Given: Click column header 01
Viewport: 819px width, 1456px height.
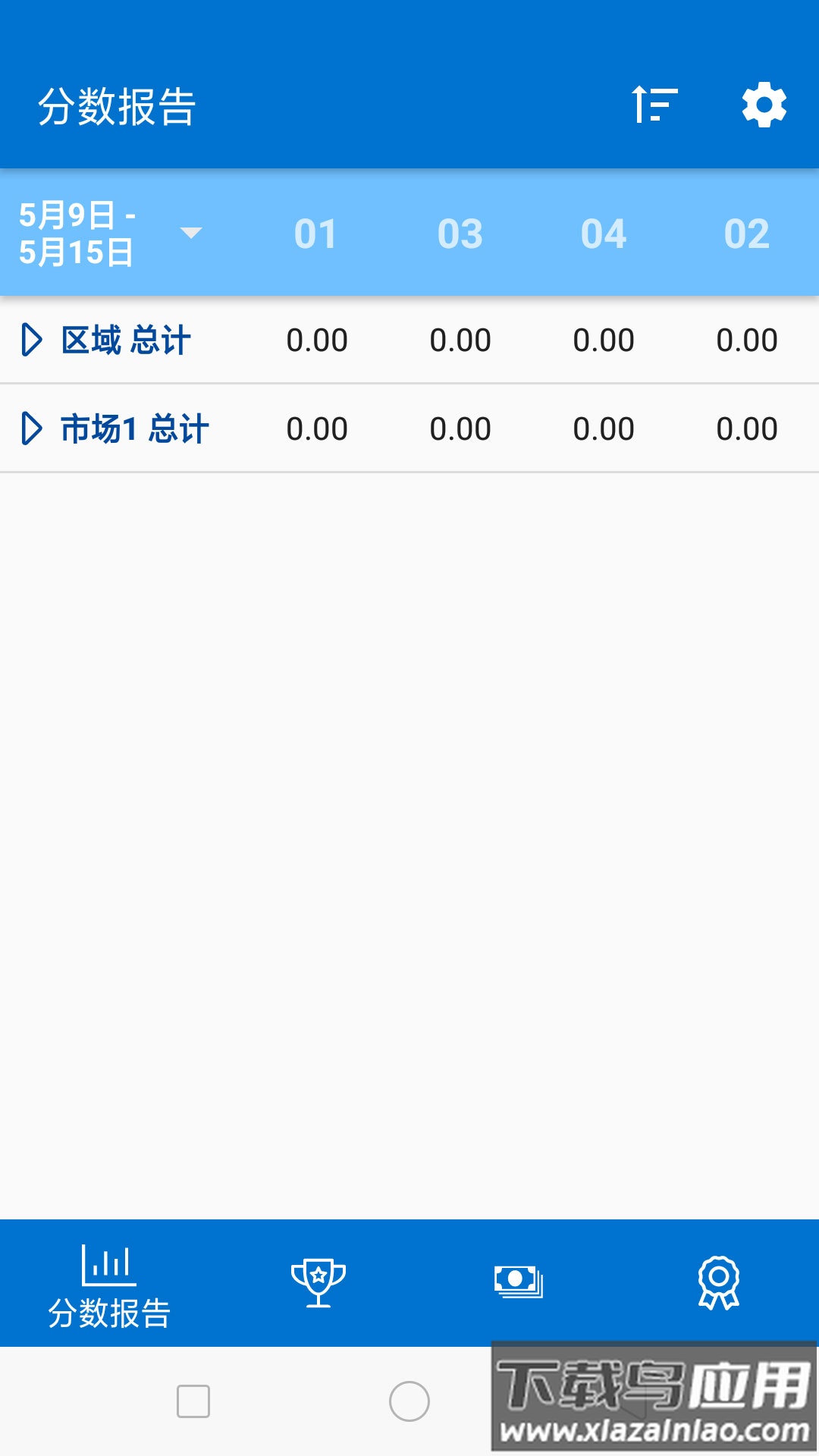Looking at the screenshot, I should pos(317,234).
